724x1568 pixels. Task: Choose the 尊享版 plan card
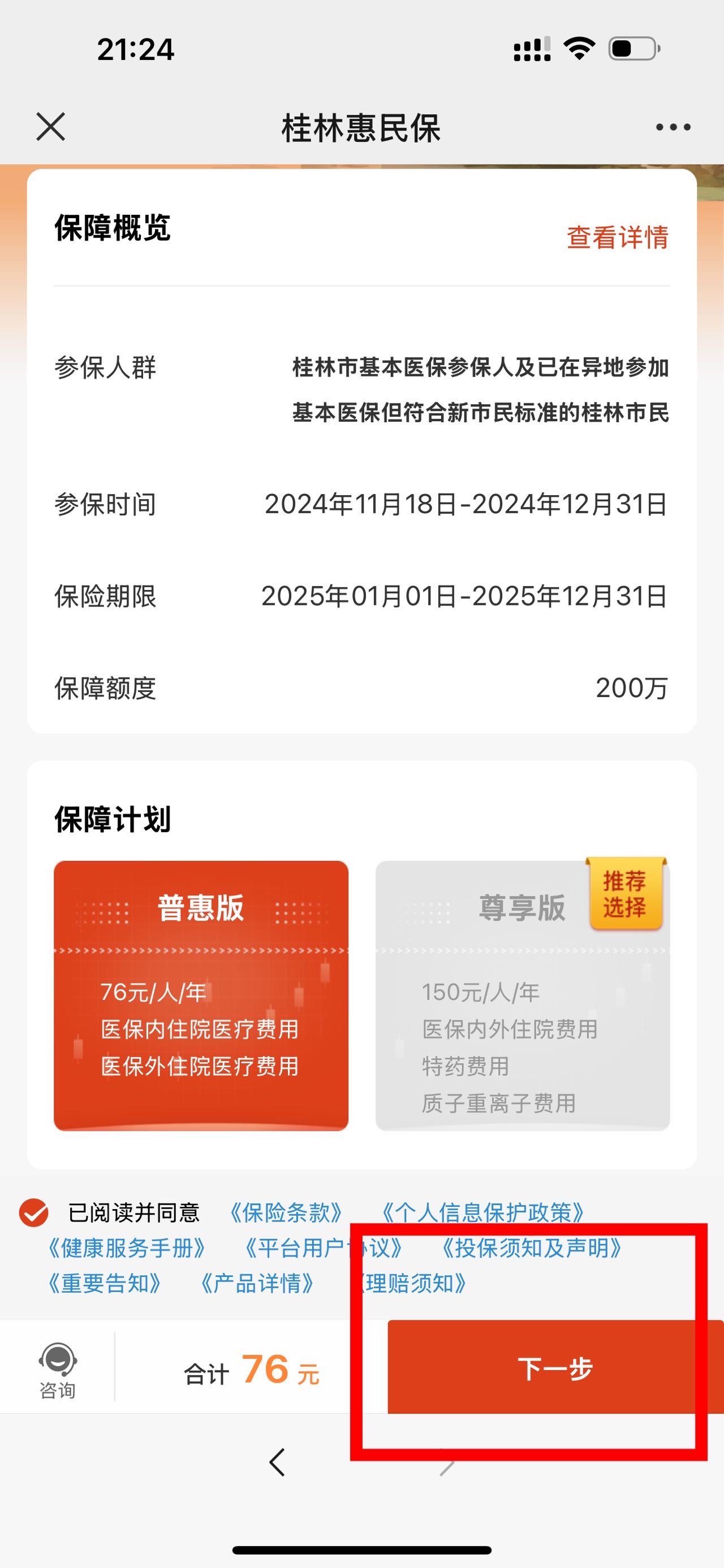(x=523, y=996)
